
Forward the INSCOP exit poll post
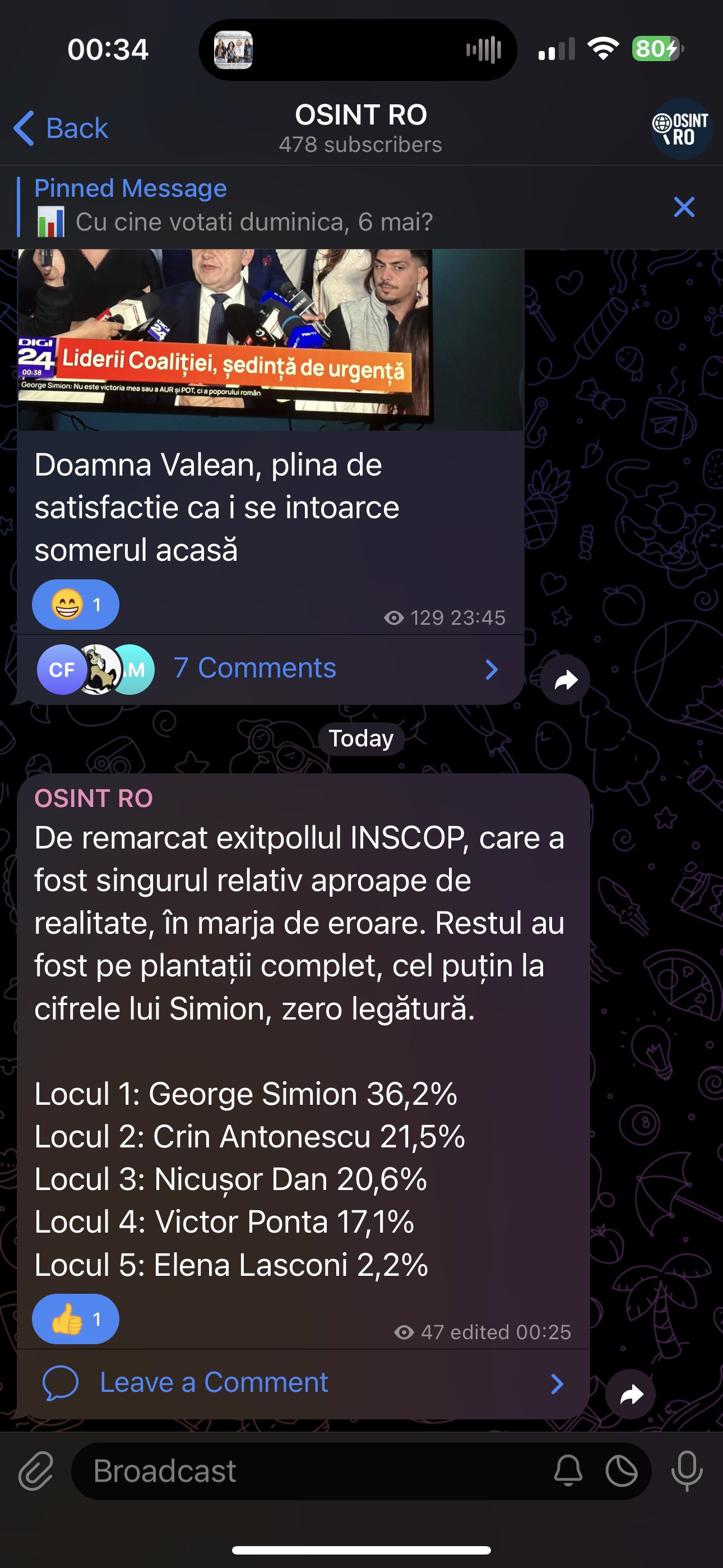[631, 1394]
